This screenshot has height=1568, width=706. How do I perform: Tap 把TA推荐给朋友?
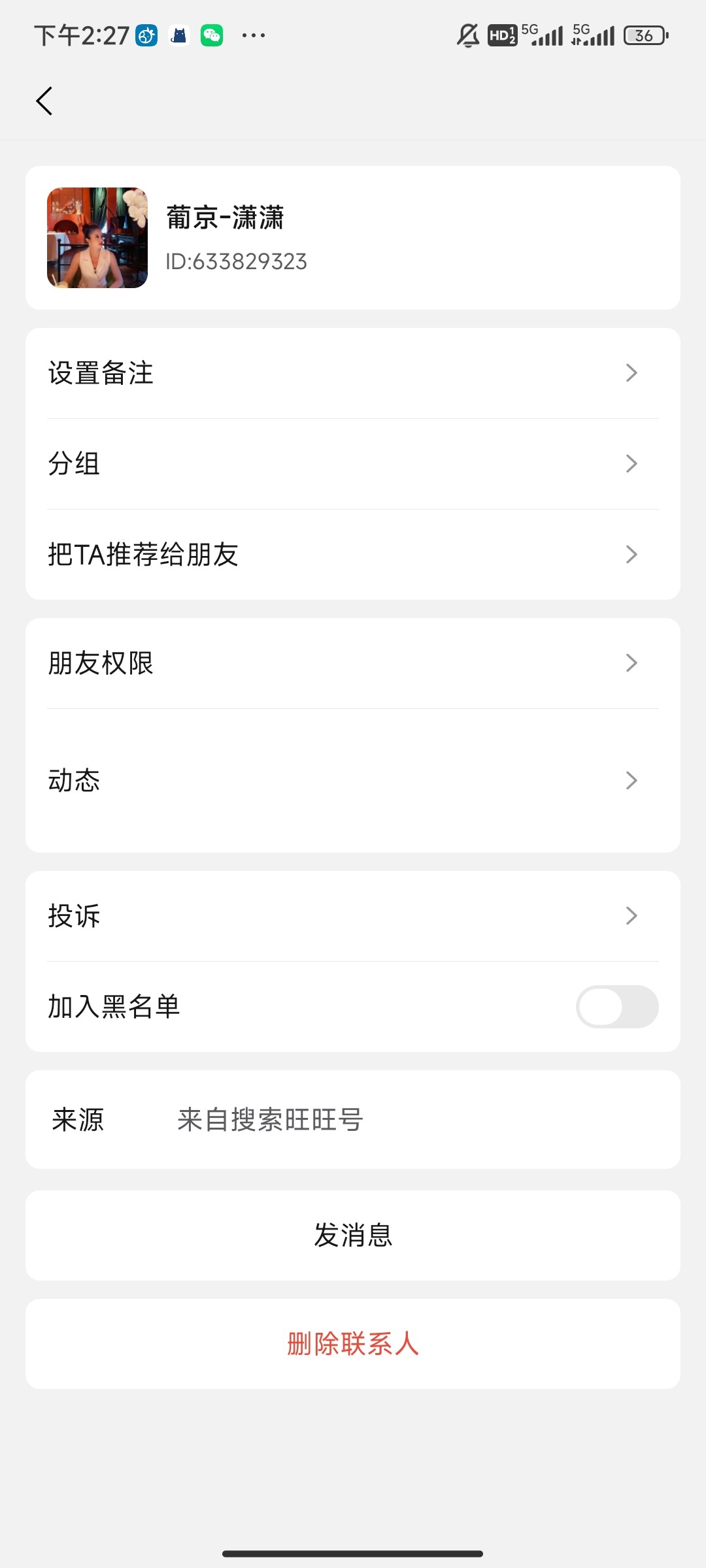(353, 555)
